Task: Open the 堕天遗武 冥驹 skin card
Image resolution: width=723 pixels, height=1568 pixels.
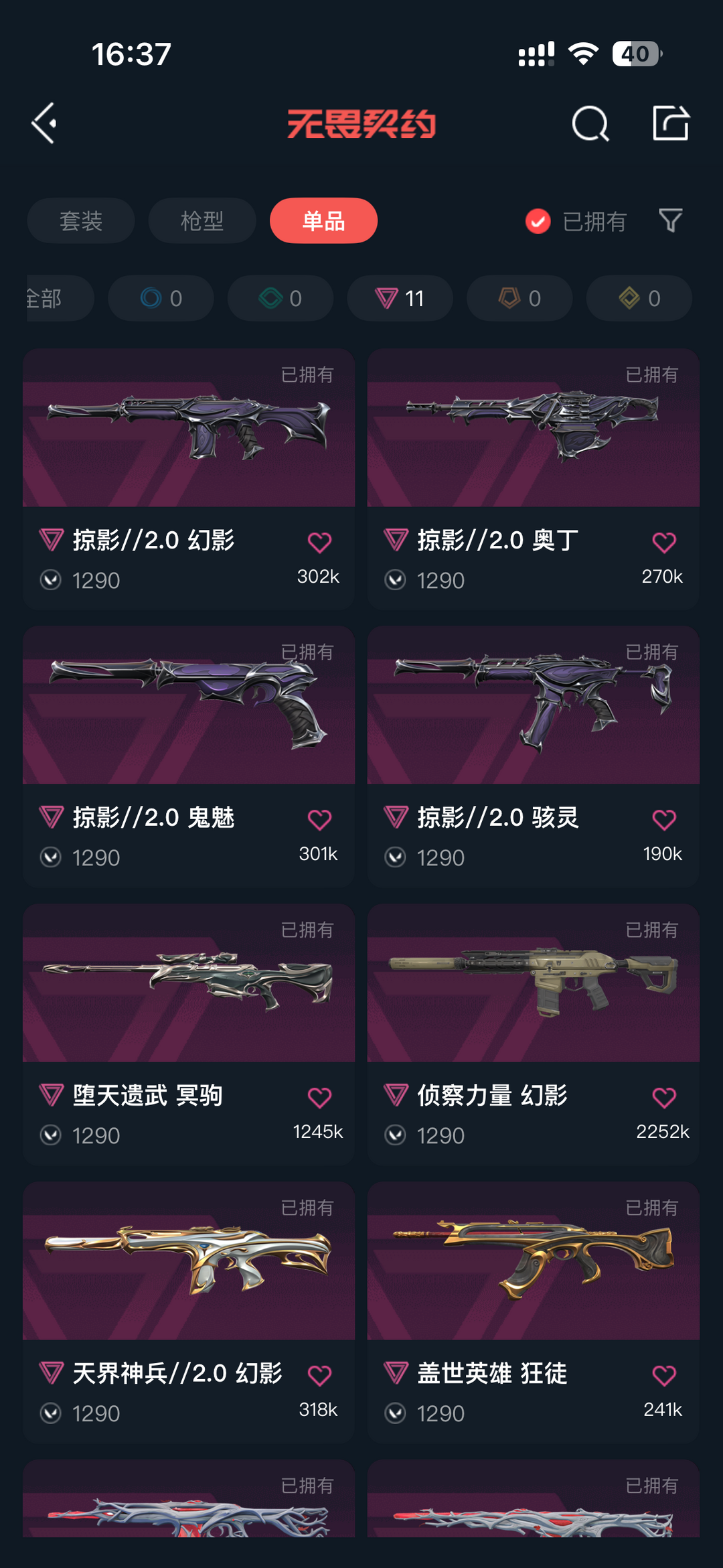Action: (x=189, y=985)
